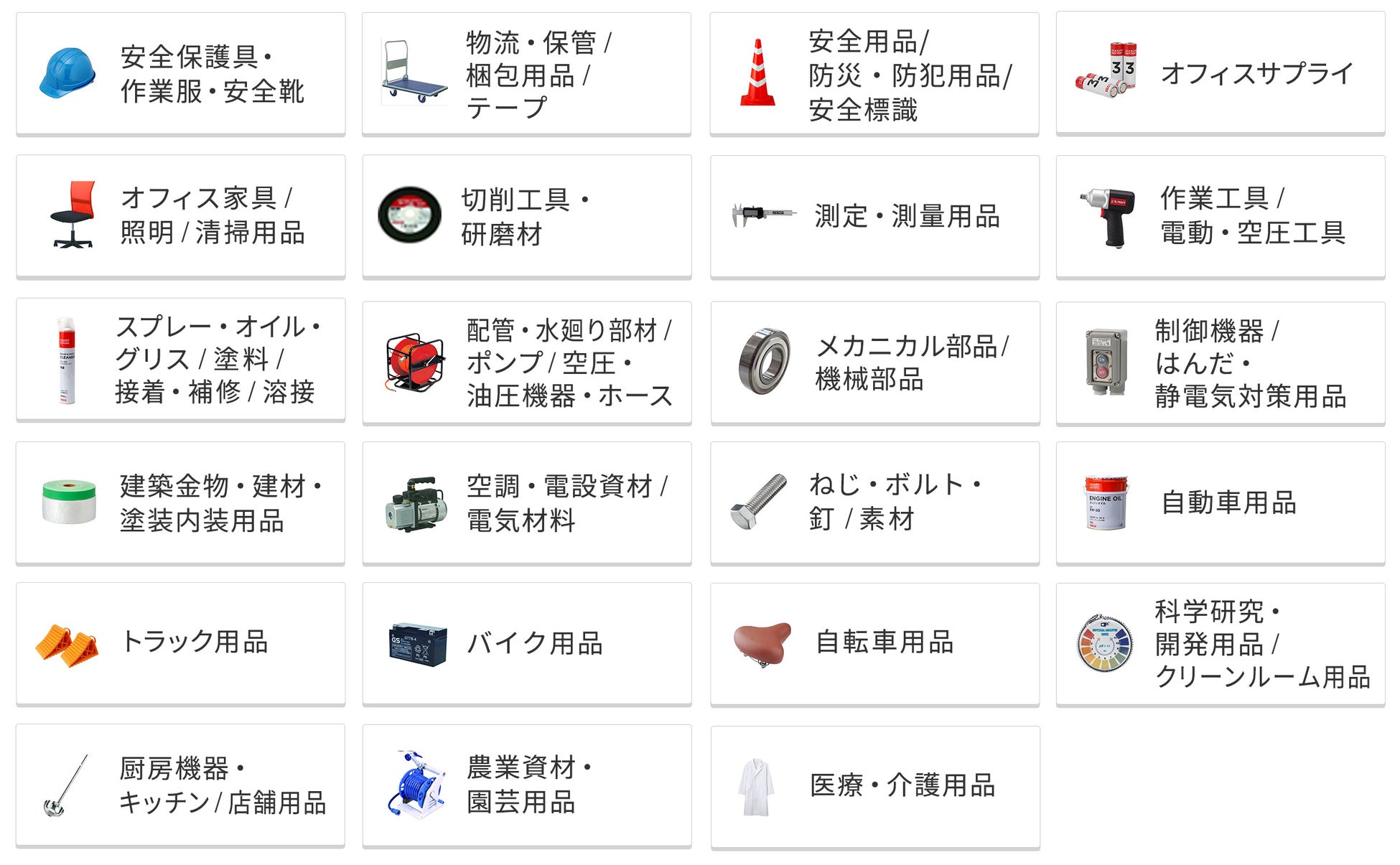The width and height of the screenshot is (1400, 865).
Task: Open 測定・測量用品 category
Action: click(x=874, y=215)
